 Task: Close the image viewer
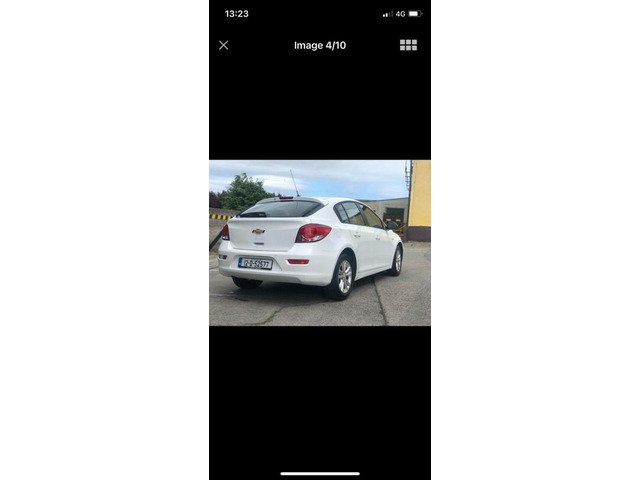pos(223,45)
